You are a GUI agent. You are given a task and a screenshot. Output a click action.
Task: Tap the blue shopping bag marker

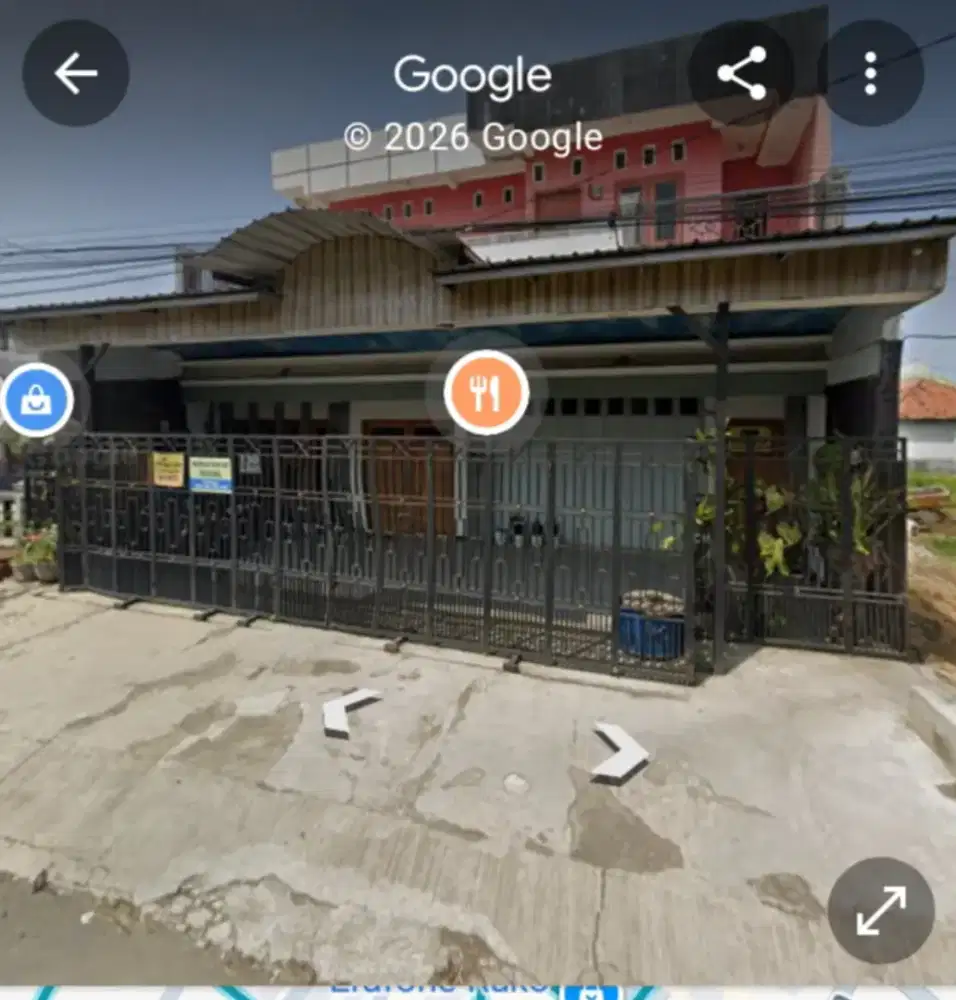[x=36, y=401]
